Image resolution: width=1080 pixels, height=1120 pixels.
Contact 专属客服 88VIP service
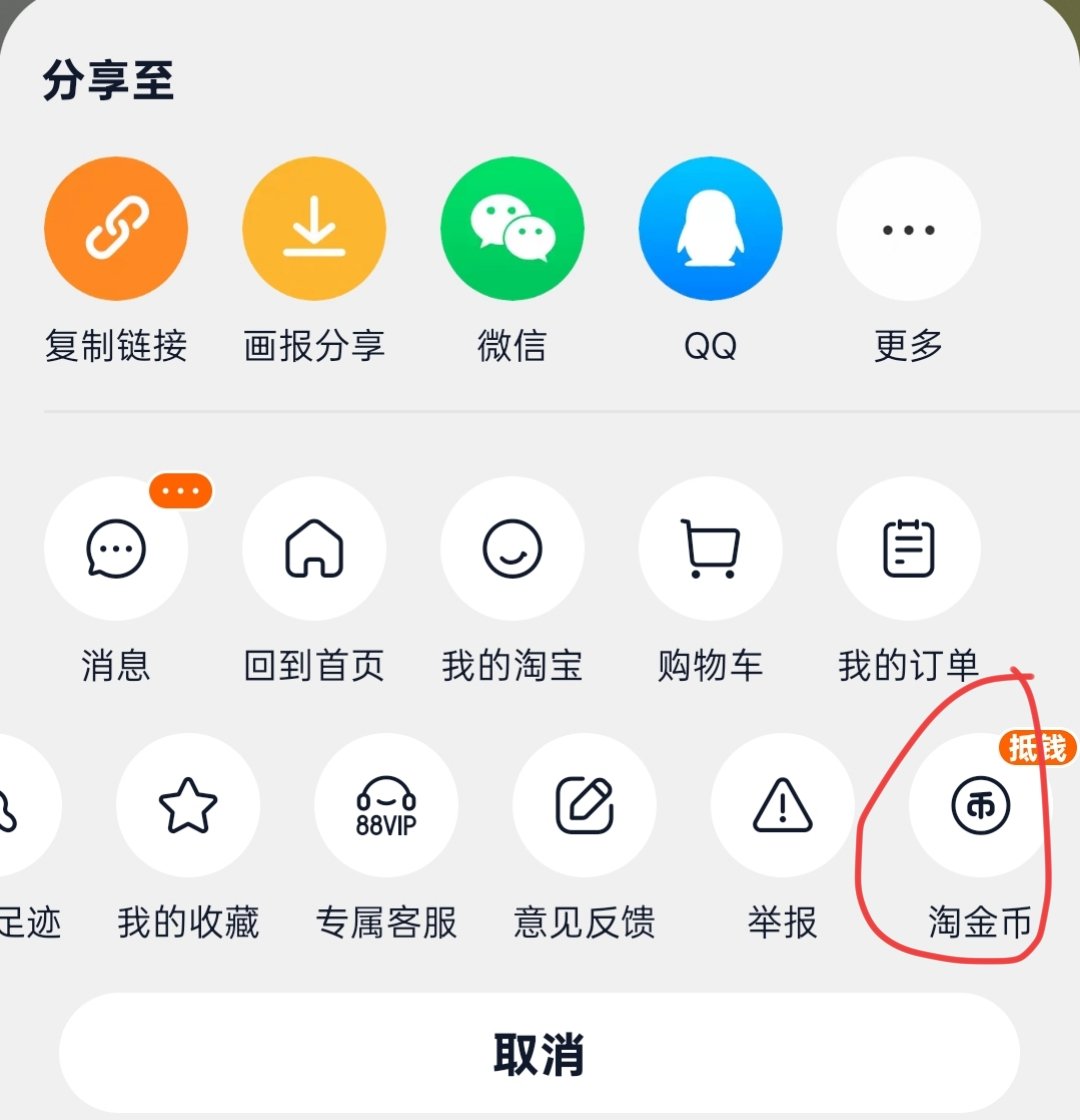pyautogui.click(x=386, y=805)
